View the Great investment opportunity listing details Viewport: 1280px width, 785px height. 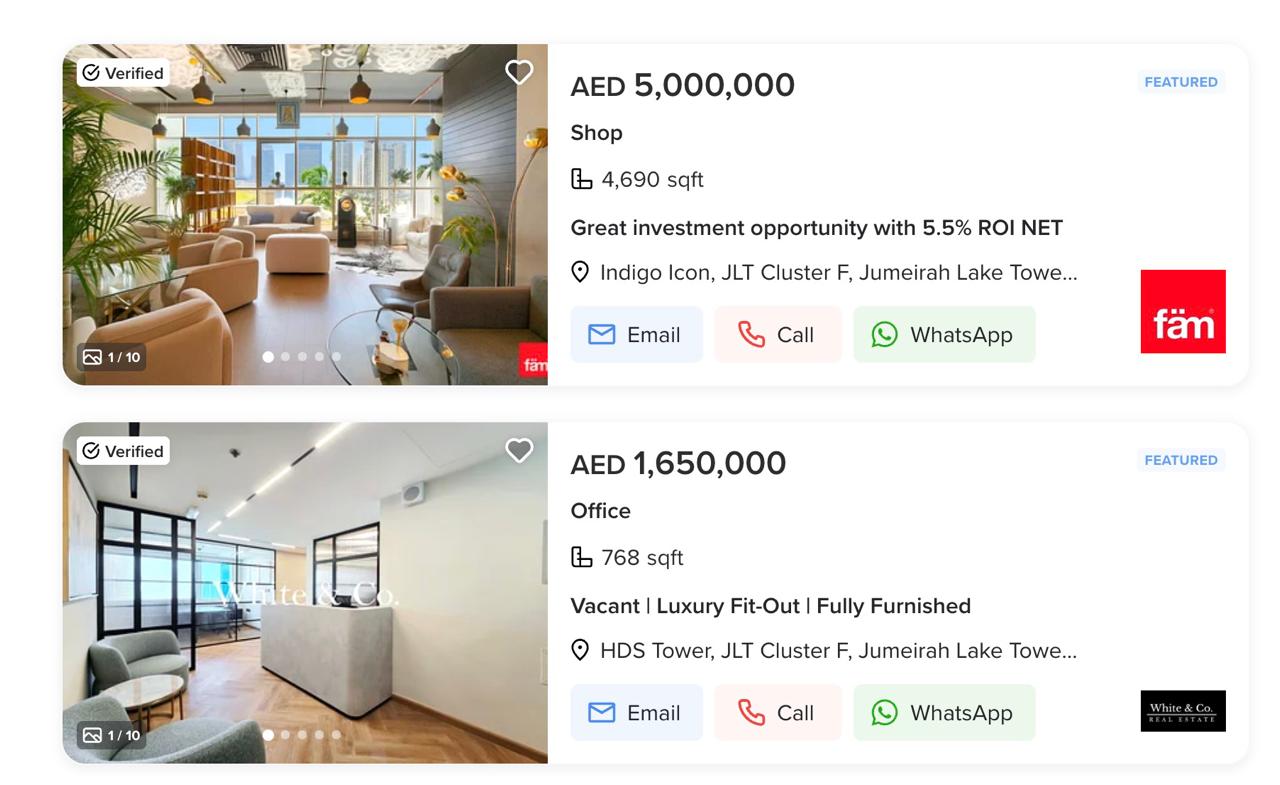click(x=816, y=228)
